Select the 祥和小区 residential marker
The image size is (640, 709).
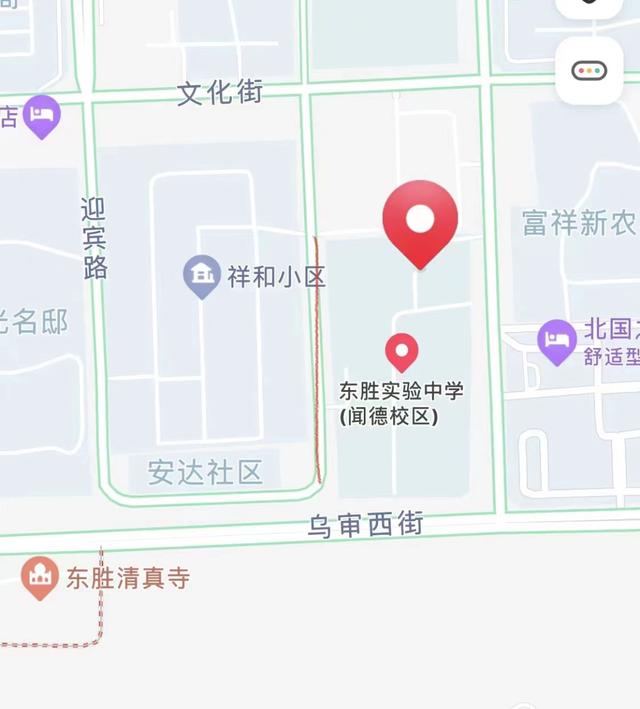pyautogui.click(x=202, y=275)
